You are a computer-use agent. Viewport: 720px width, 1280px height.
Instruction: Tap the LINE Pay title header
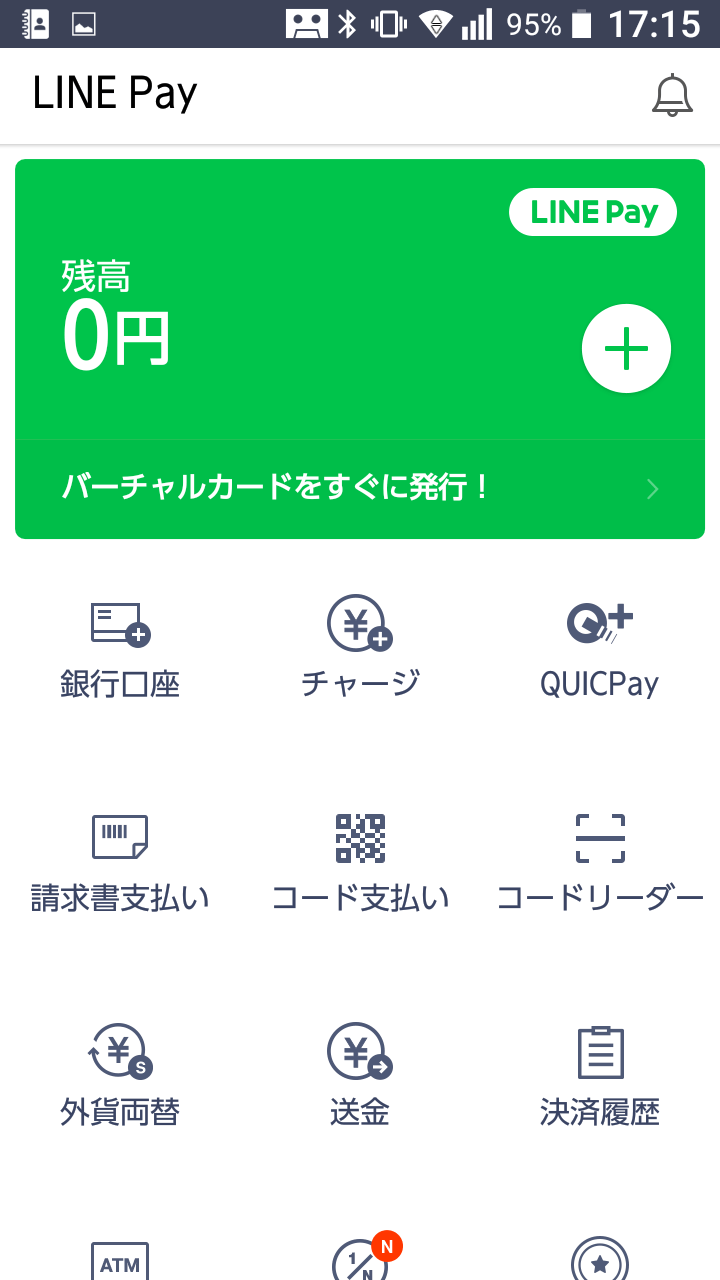(x=113, y=92)
